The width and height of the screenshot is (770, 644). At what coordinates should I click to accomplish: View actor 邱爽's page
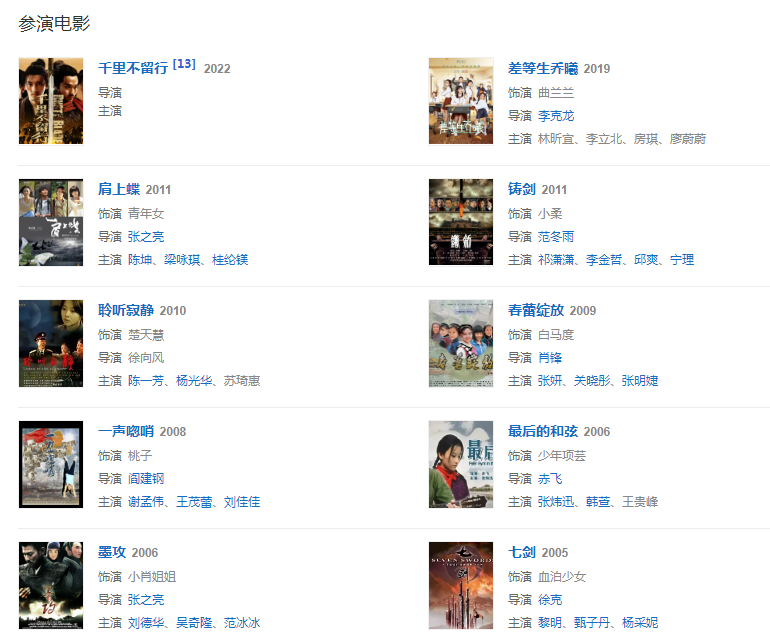(x=648, y=260)
